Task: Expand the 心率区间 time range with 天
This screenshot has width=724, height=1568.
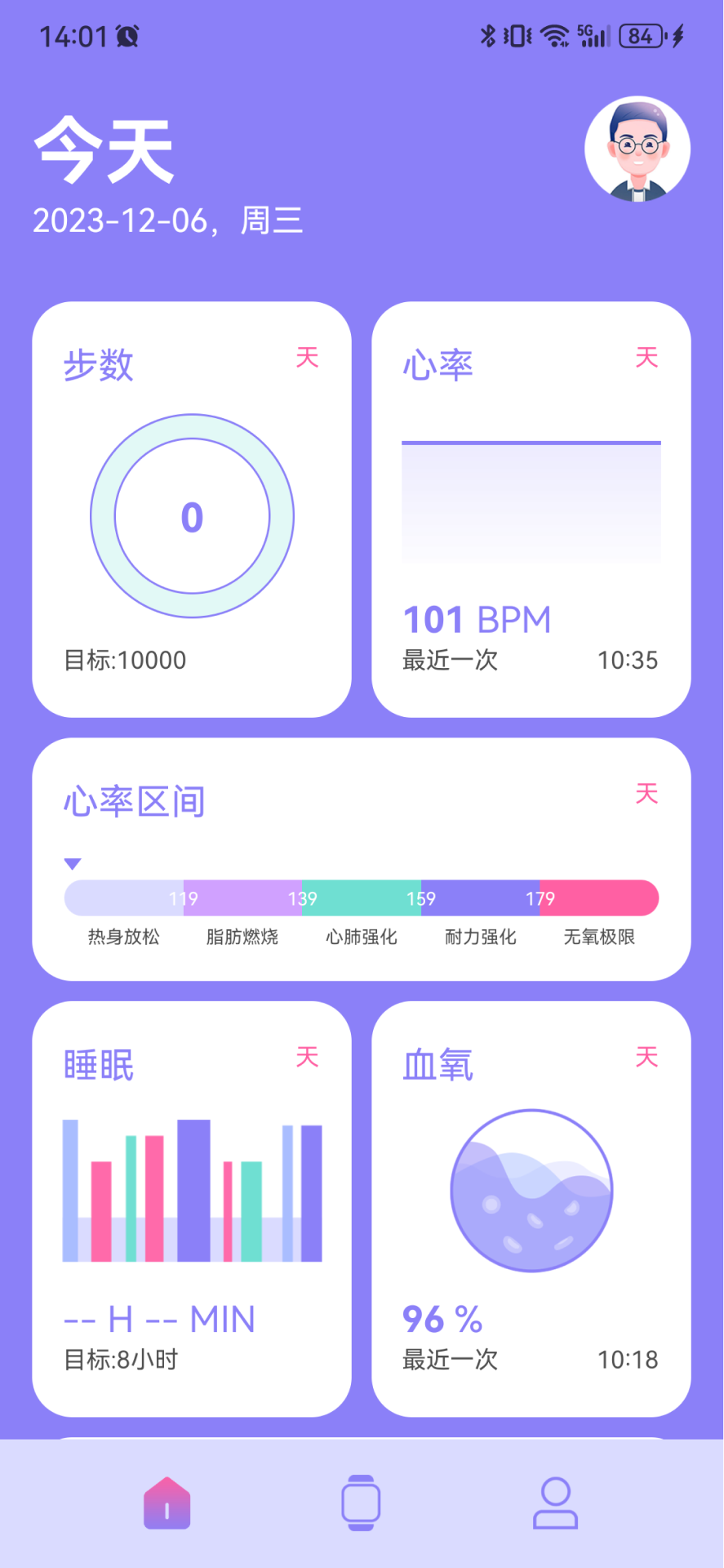Action: (646, 794)
